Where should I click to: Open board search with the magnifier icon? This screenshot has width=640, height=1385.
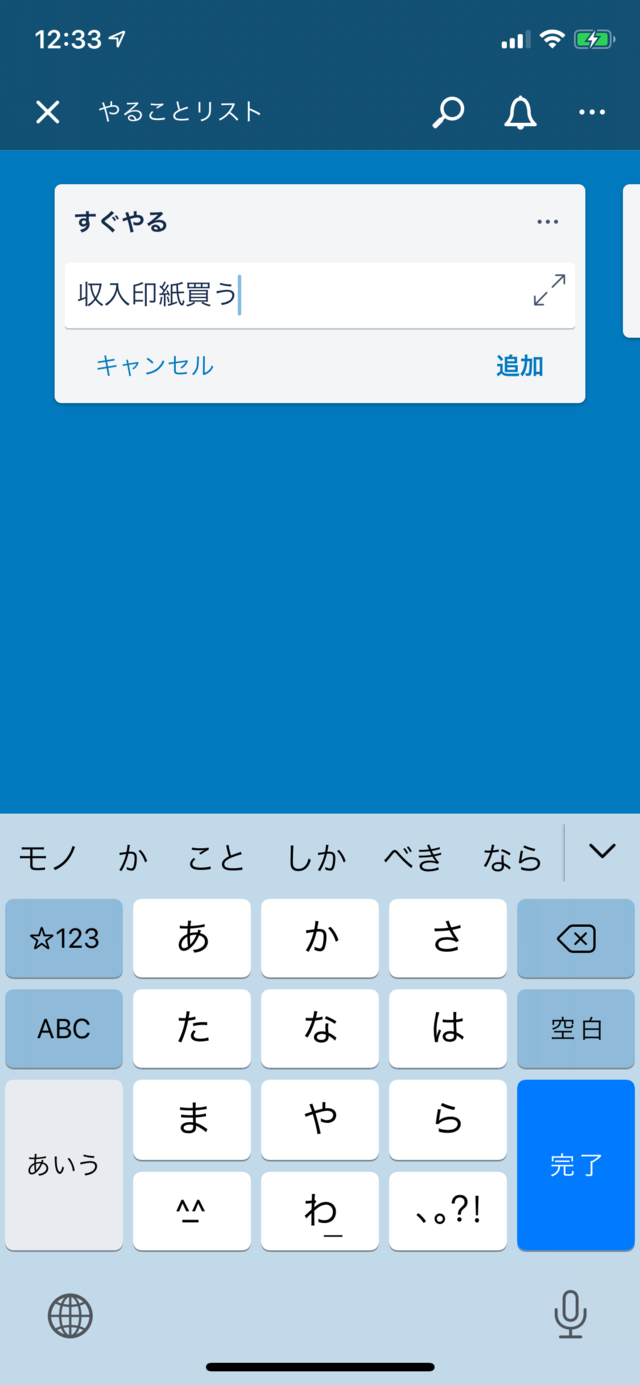pos(448,112)
